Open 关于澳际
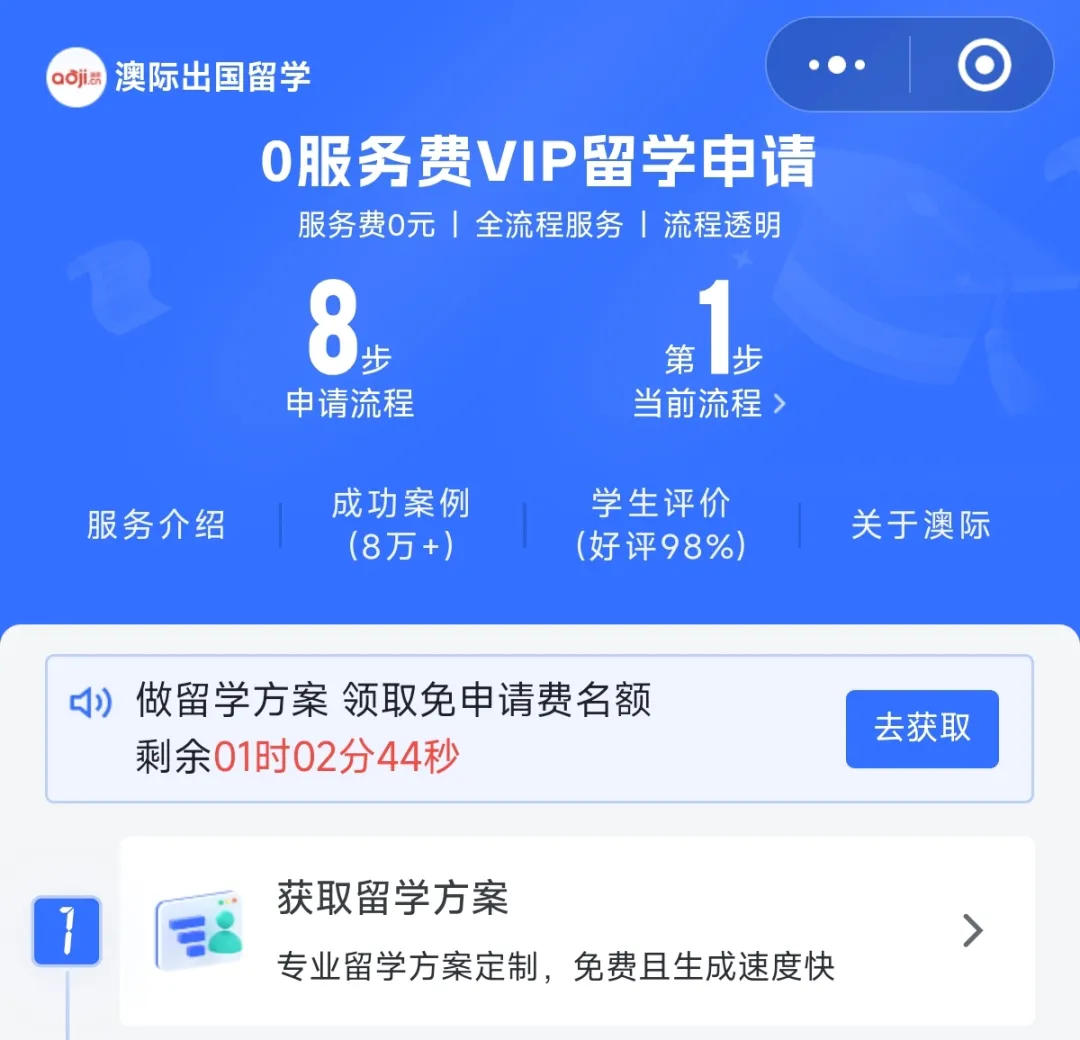The width and height of the screenshot is (1080, 1040). click(x=920, y=525)
